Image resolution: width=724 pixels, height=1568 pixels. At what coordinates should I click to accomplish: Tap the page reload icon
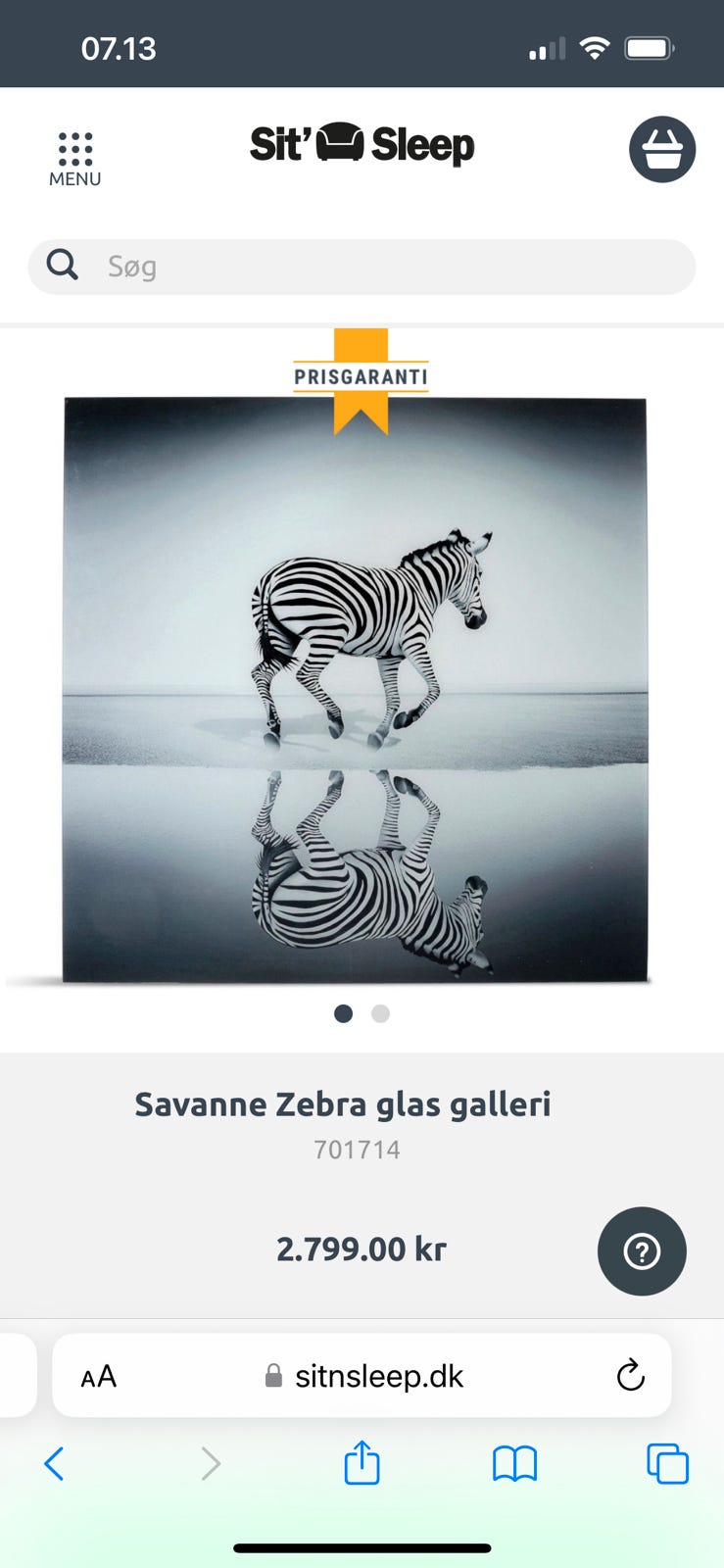click(631, 1375)
